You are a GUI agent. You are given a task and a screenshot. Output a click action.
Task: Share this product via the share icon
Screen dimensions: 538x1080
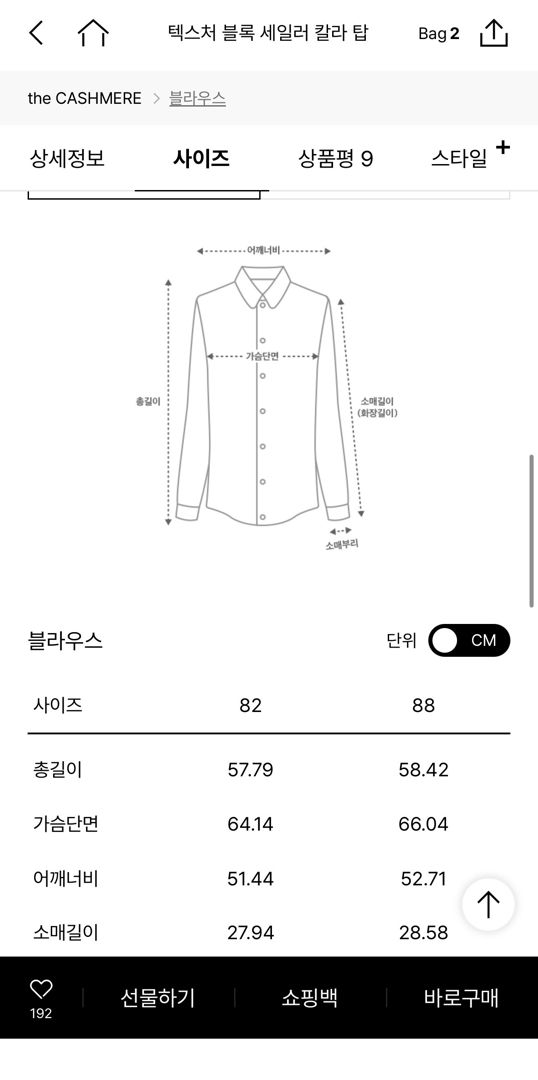click(494, 32)
